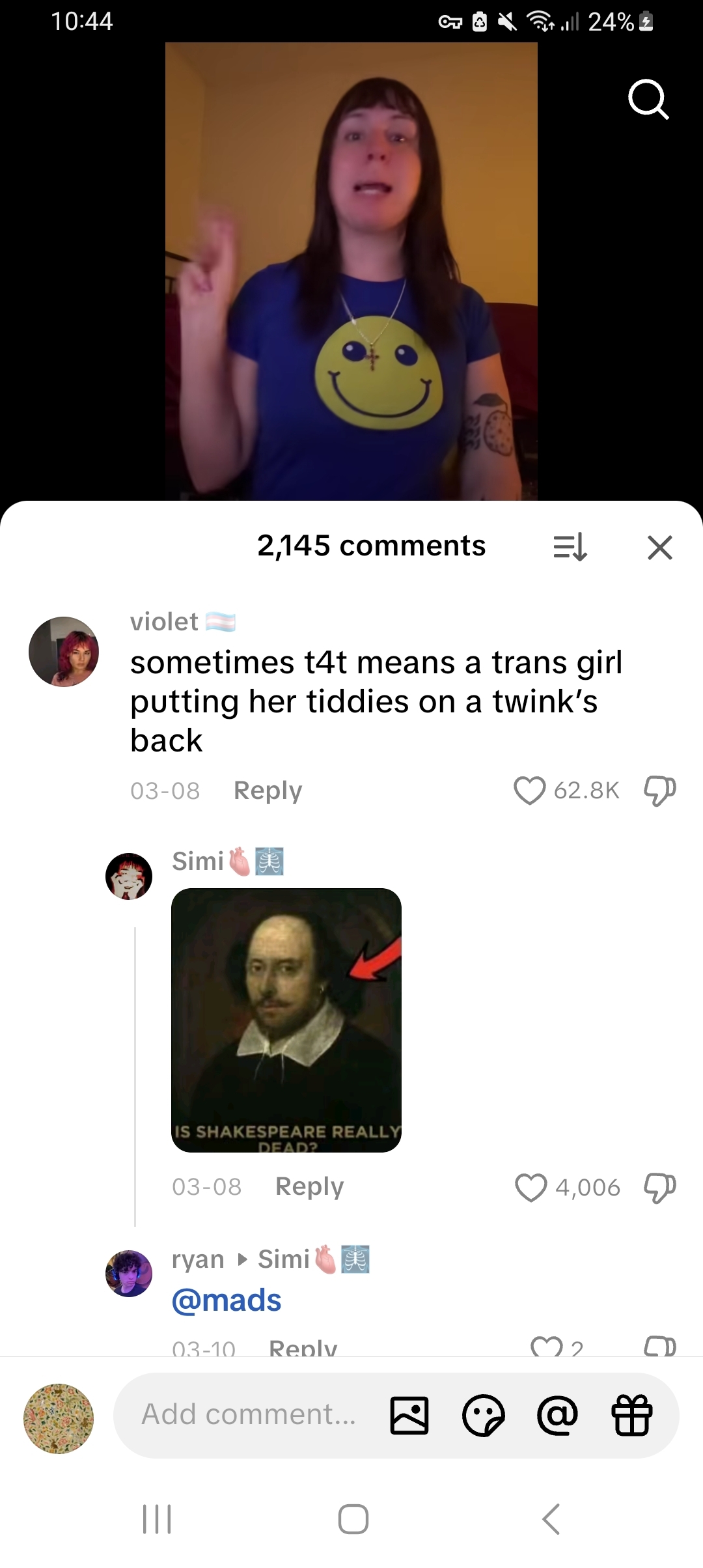Screen dimensions: 703x1568
Task: Attach a photo to the comment
Action: (x=409, y=1416)
